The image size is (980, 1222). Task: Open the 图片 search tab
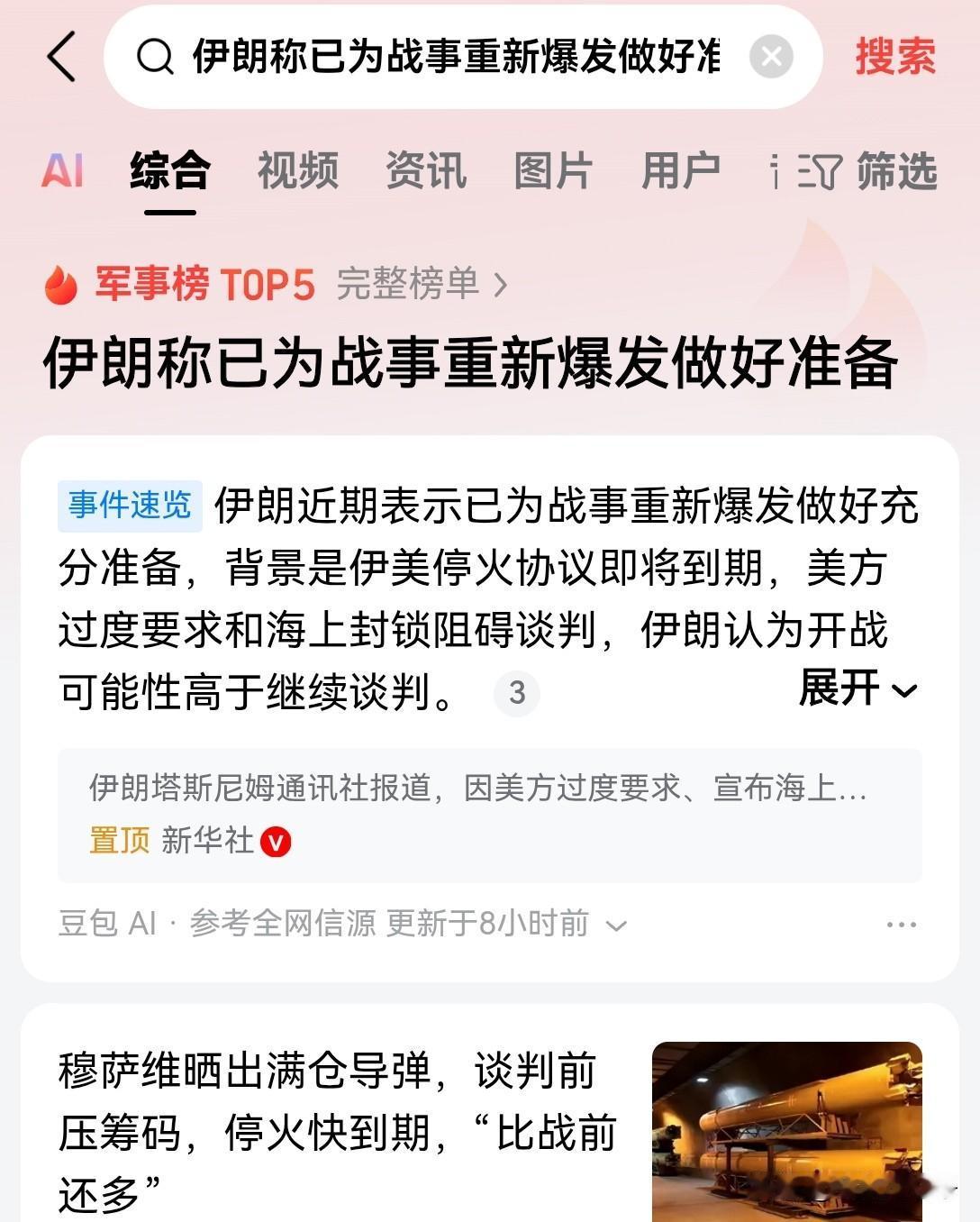[552, 171]
